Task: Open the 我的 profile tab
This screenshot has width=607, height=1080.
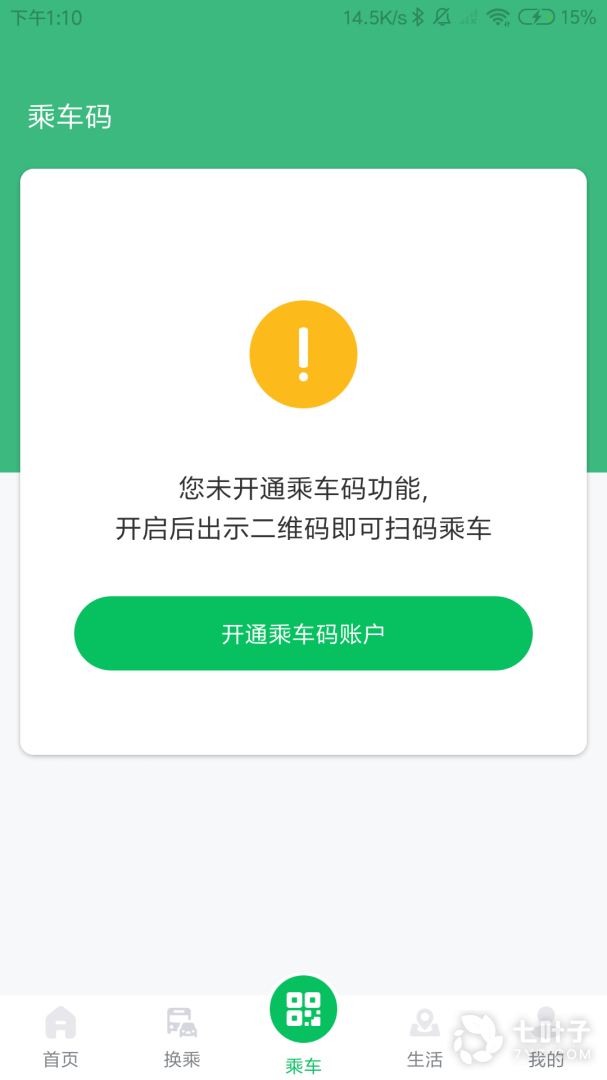Action: click(546, 1036)
